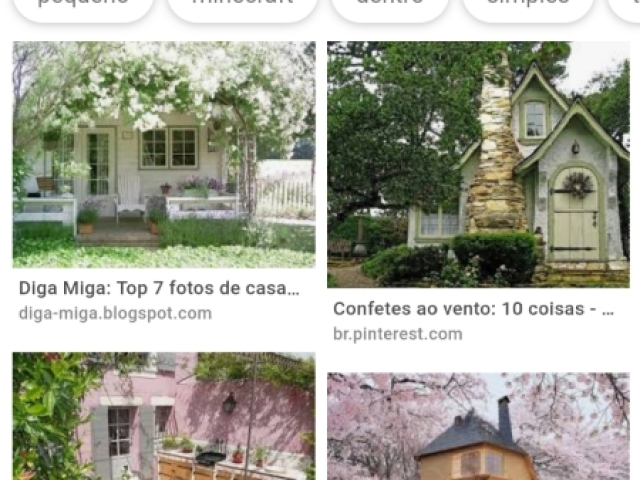Open the Confetes ao vento stone cottage image

point(477,165)
